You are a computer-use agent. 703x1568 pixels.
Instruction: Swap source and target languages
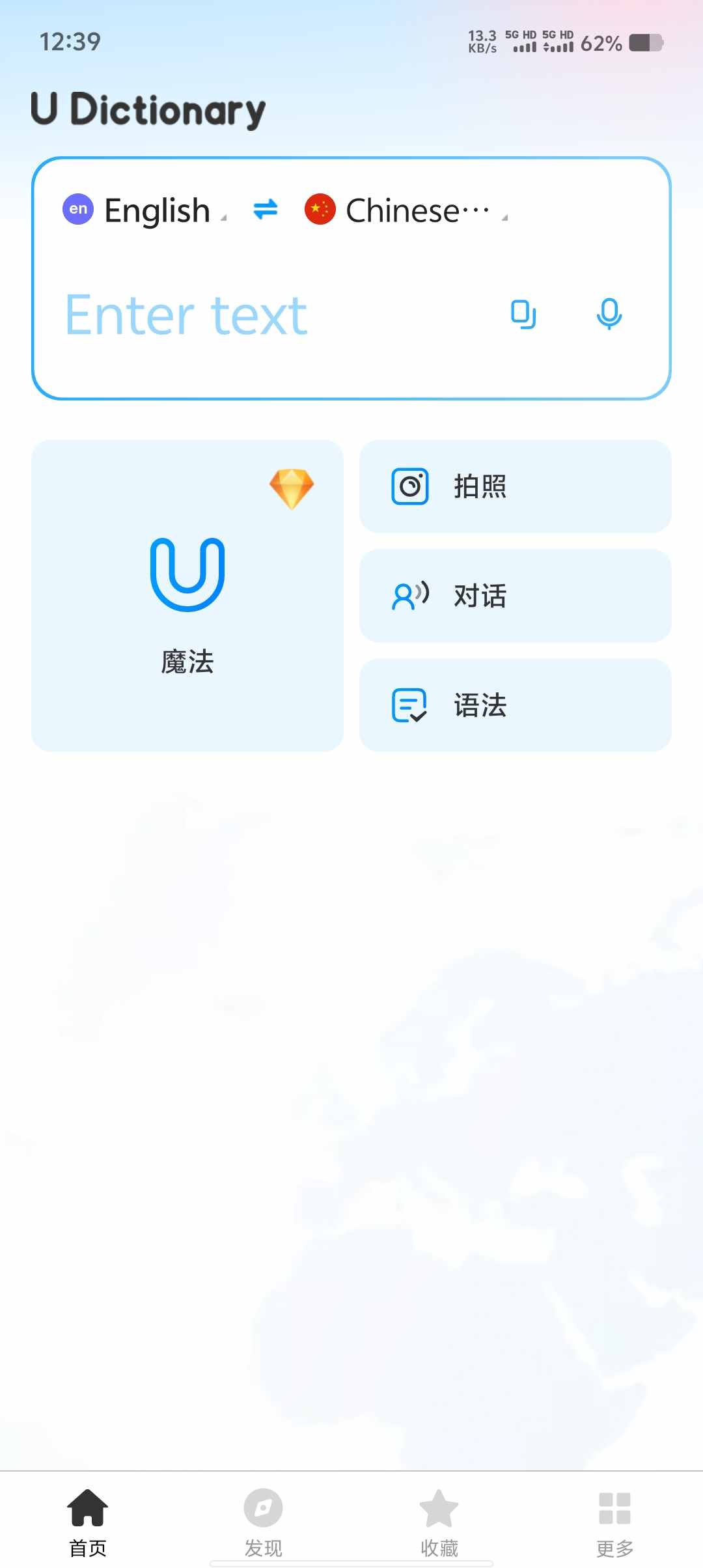(266, 210)
